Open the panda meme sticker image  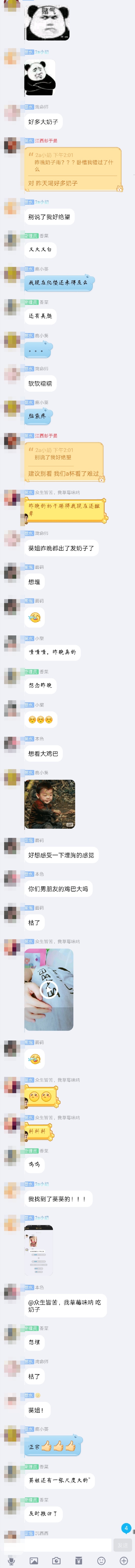click(x=40, y=77)
